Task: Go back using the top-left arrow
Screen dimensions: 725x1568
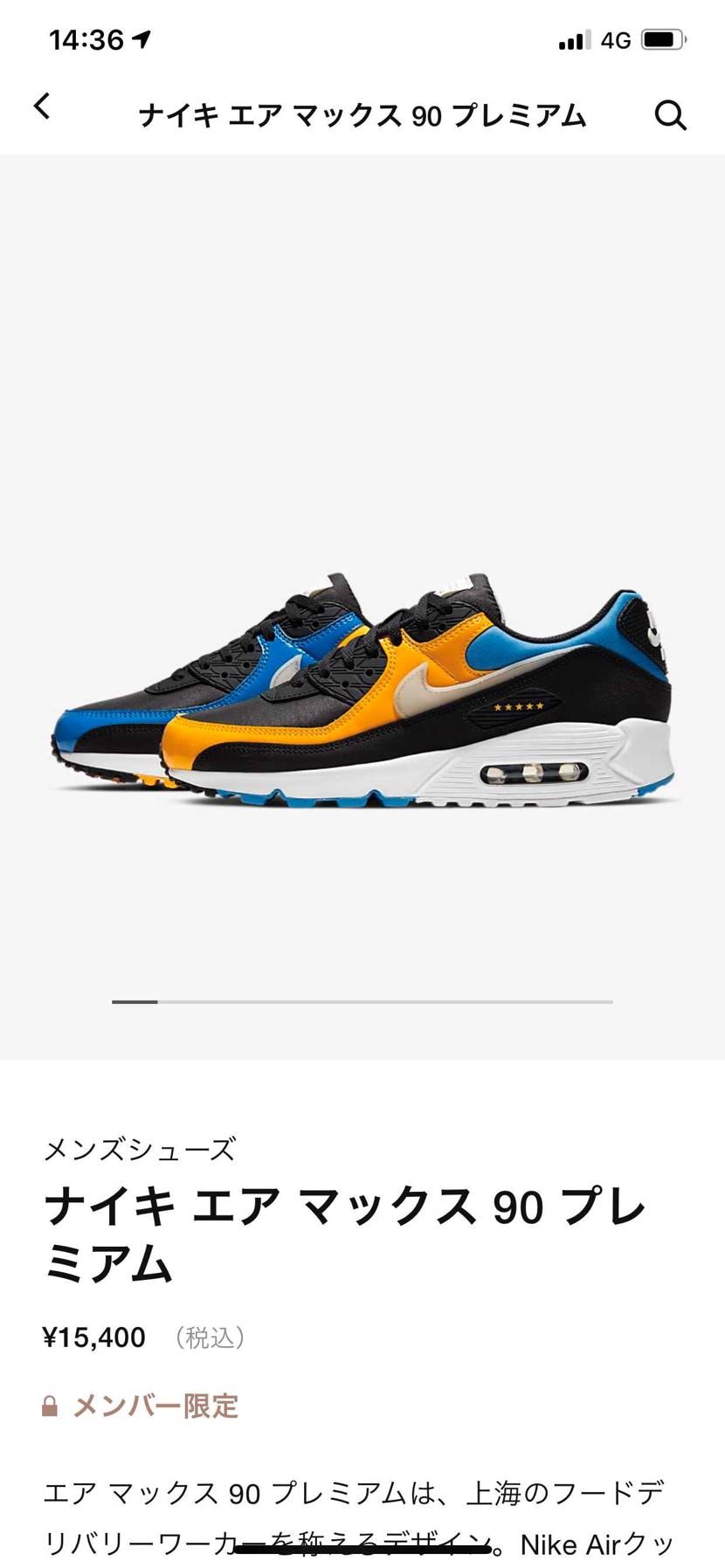Action: tap(42, 107)
